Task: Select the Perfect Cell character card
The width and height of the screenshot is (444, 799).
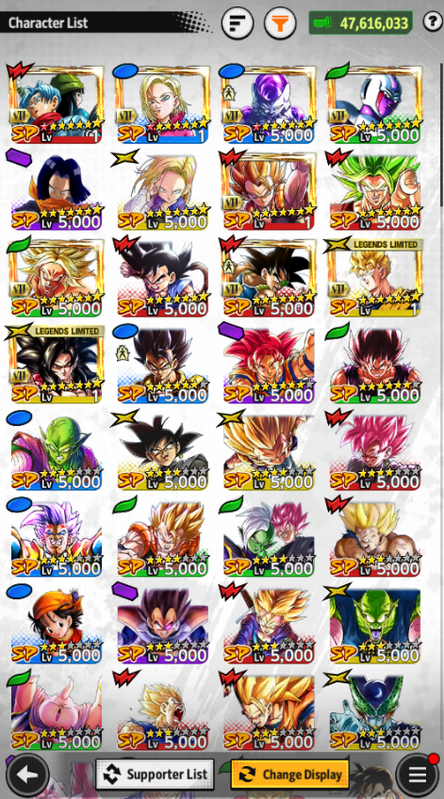Action: pos(375,711)
